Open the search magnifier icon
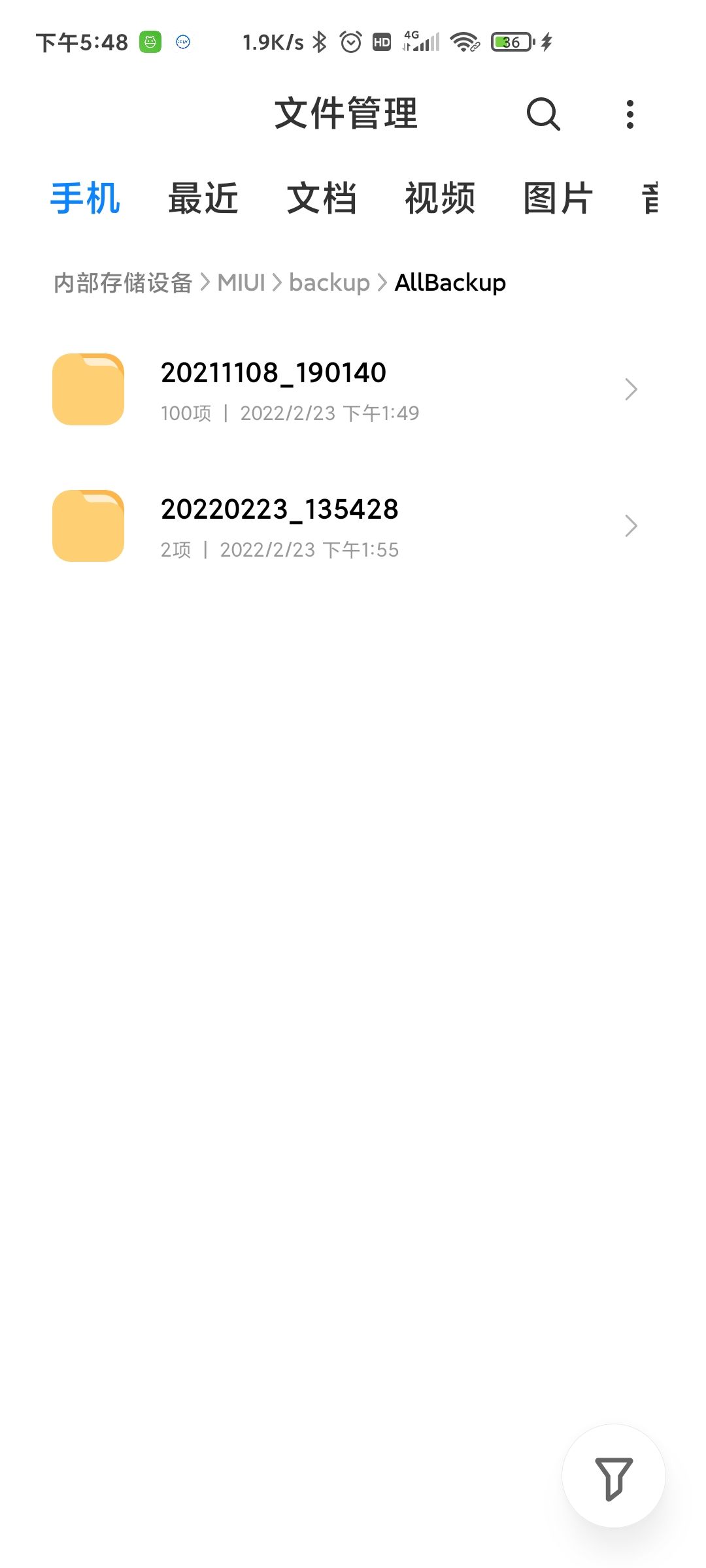706x1568 pixels. pos(543,114)
